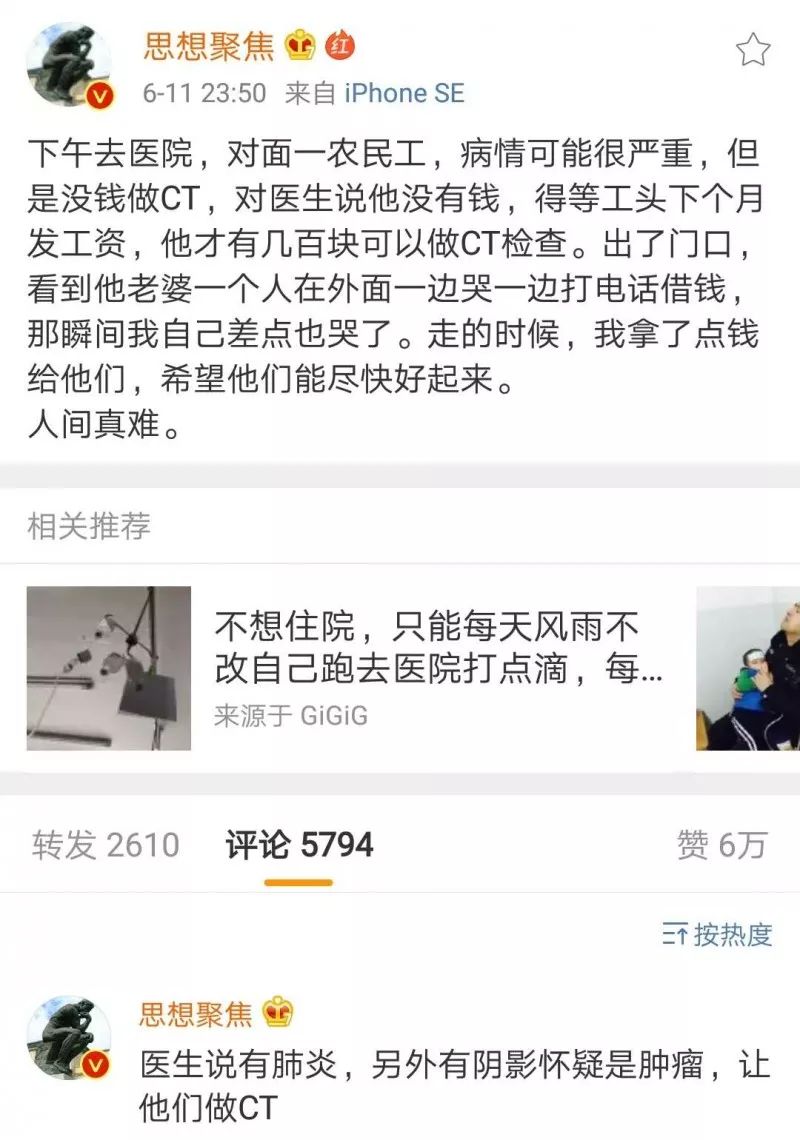Switch to 评论 5794 tab
Image resolution: width=800 pixels, height=1140 pixels.
pos(299,845)
